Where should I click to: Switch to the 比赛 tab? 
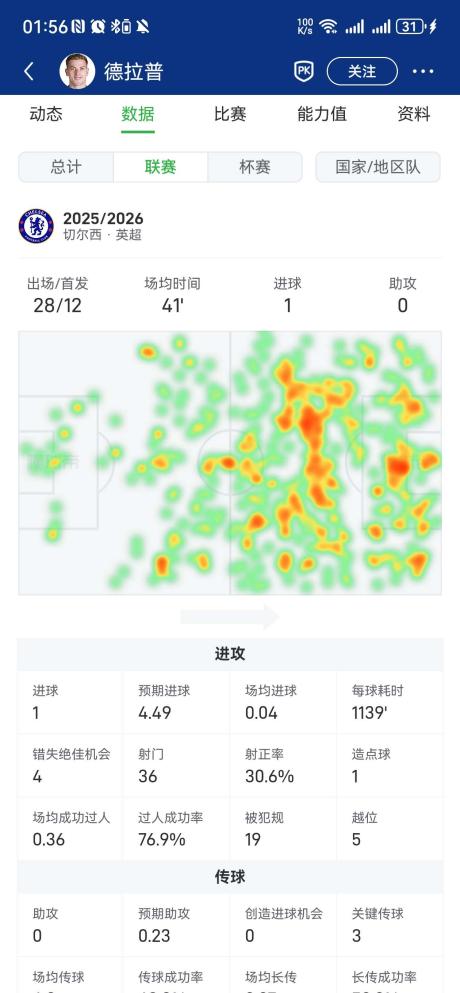click(x=230, y=114)
